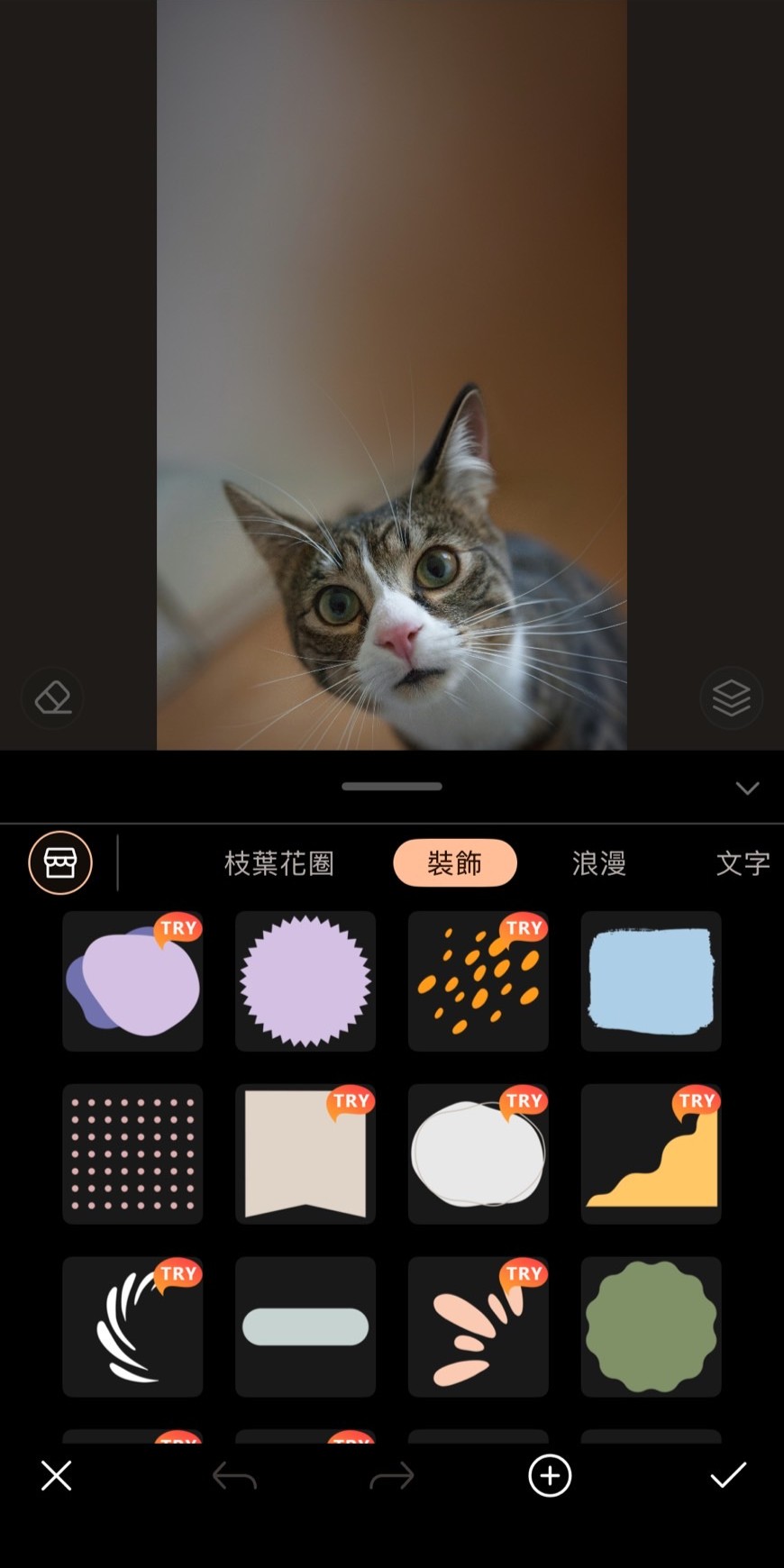Viewport: 784px width, 1568px height.
Task: Collapse the sticker panel with the chevron
Action: click(747, 789)
